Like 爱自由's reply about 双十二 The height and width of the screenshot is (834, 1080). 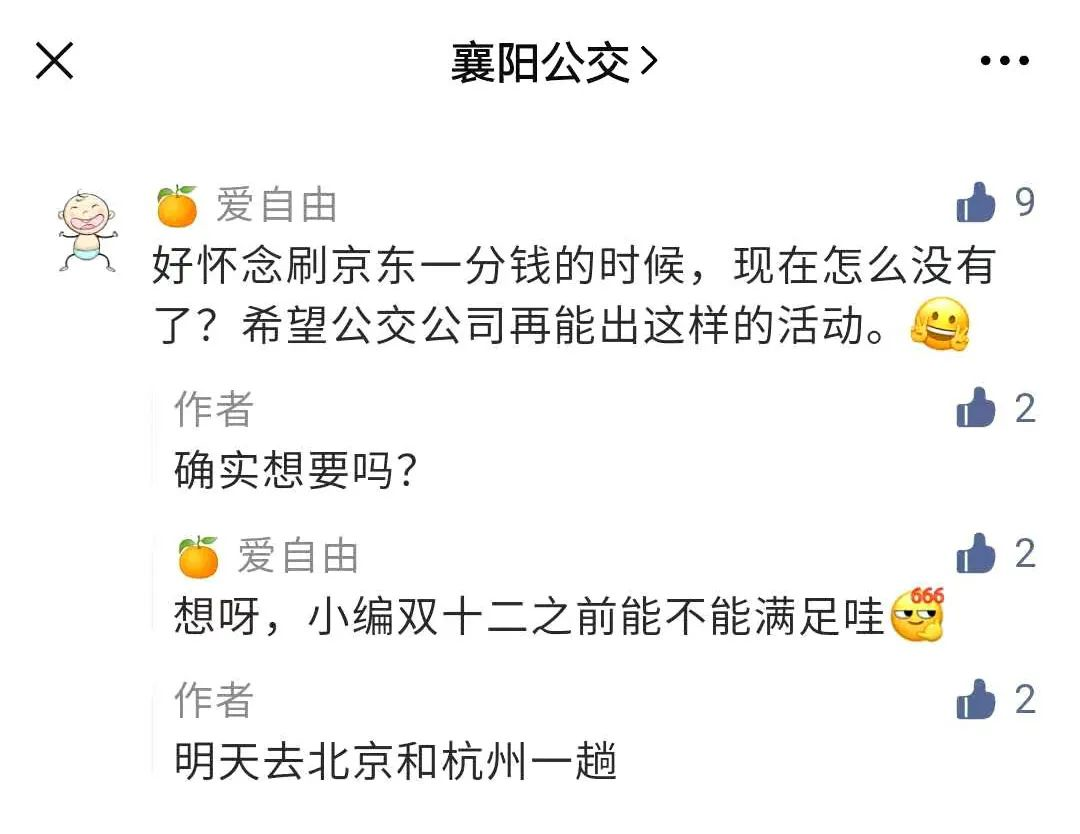tap(977, 553)
